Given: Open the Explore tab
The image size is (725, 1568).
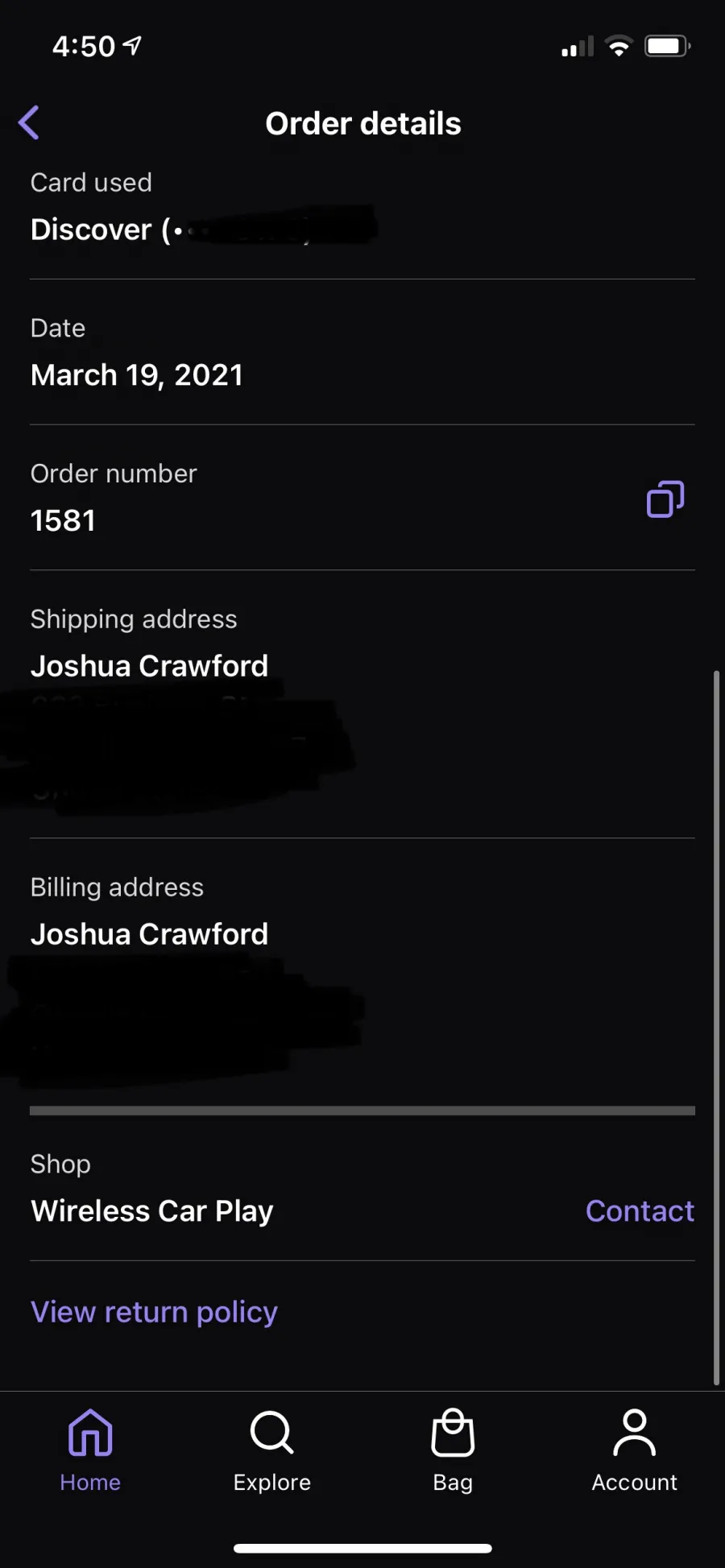Looking at the screenshot, I should pyautogui.click(x=272, y=1450).
